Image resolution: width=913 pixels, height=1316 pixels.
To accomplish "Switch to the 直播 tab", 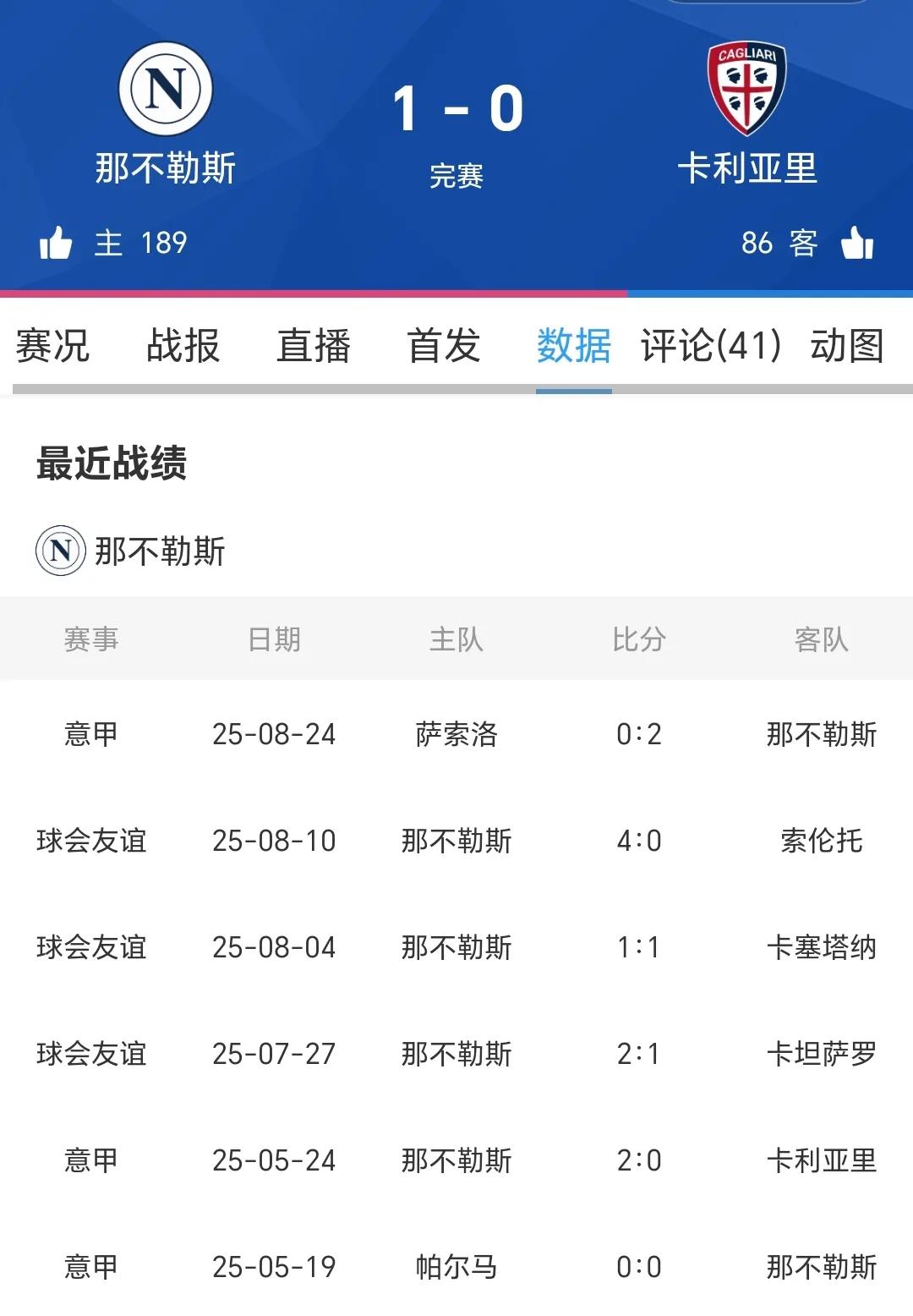I will tap(313, 346).
